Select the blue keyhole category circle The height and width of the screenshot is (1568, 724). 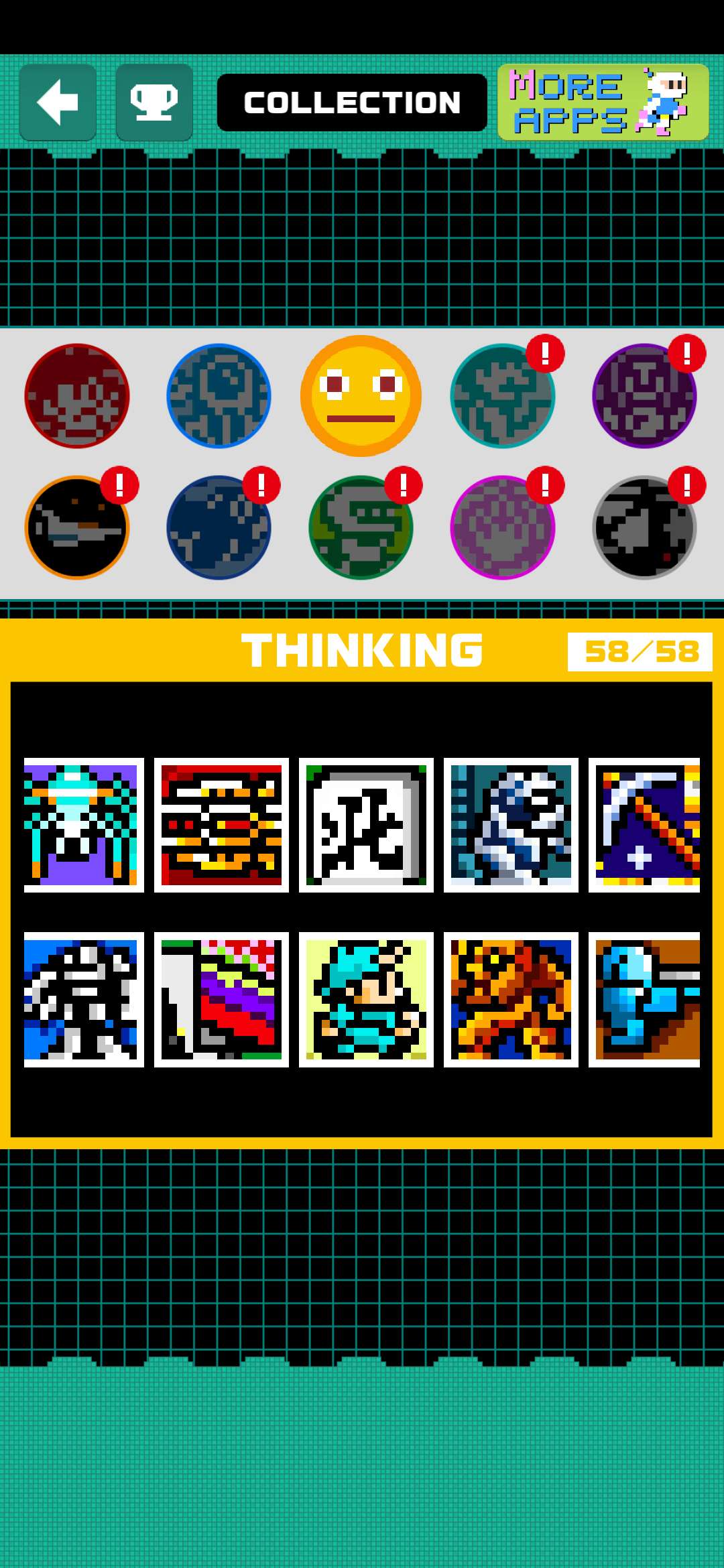point(219,395)
